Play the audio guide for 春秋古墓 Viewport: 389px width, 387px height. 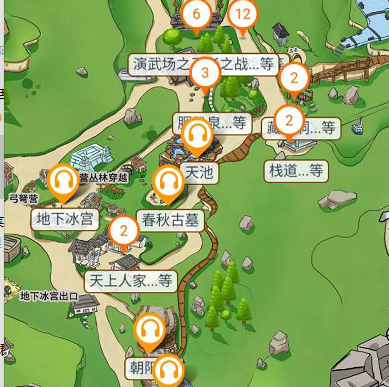168,184
